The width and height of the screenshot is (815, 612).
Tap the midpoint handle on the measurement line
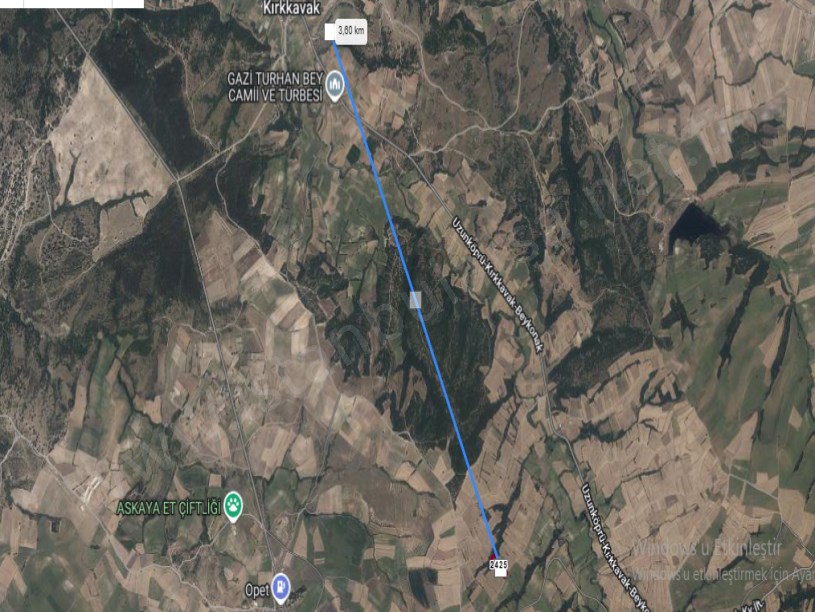(x=415, y=299)
